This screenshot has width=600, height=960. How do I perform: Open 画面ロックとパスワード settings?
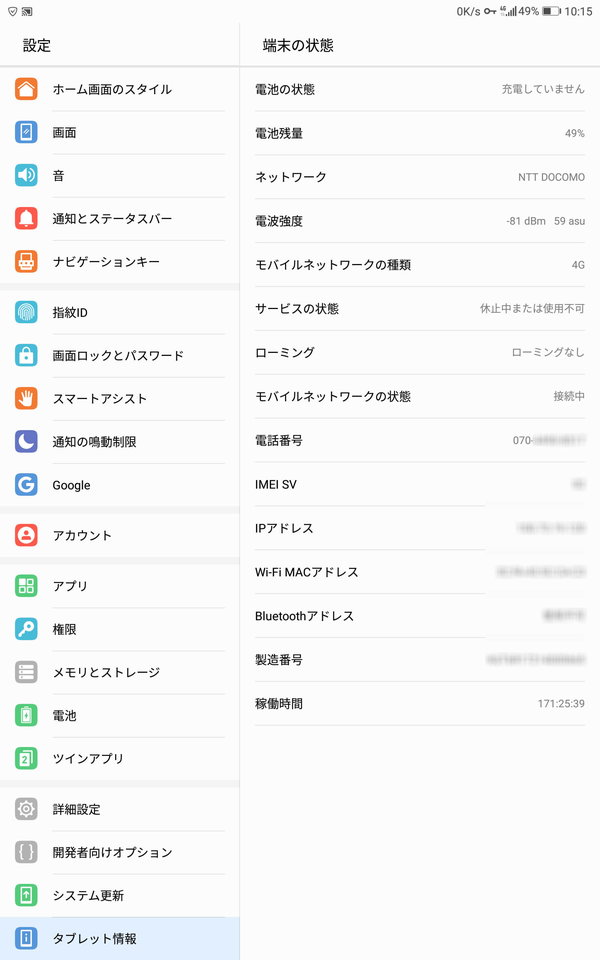point(118,355)
